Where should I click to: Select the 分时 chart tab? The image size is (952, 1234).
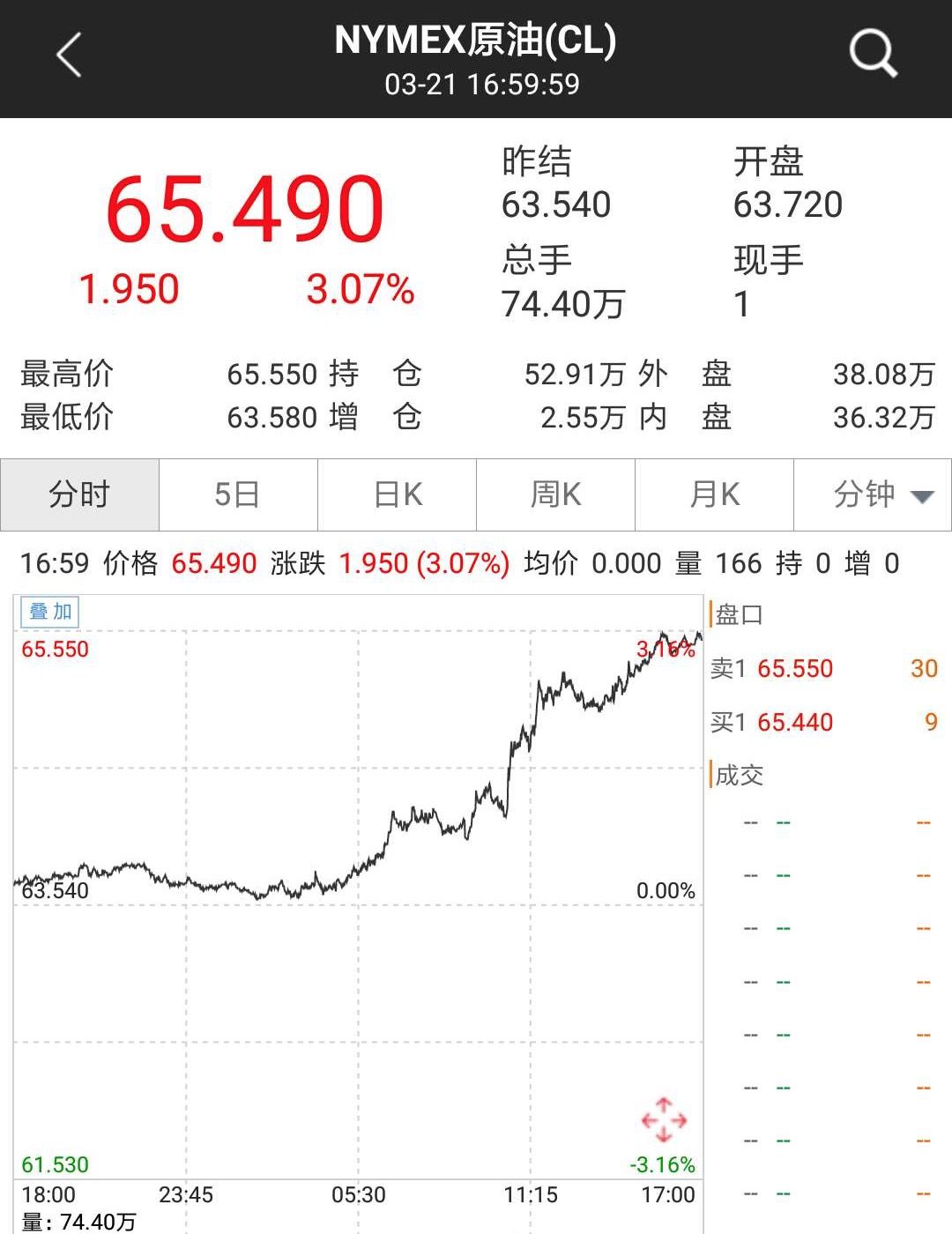[x=79, y=494]
